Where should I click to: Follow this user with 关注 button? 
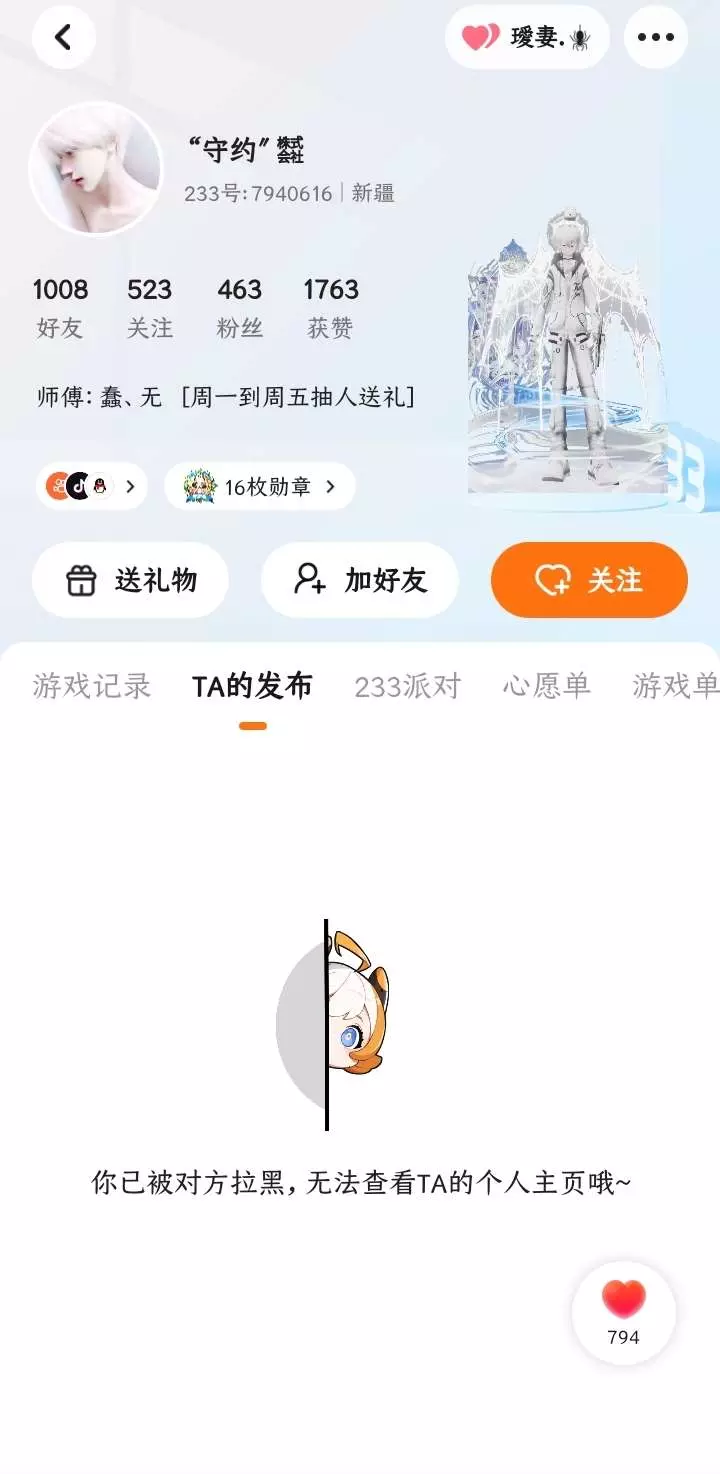click(589, 580)
